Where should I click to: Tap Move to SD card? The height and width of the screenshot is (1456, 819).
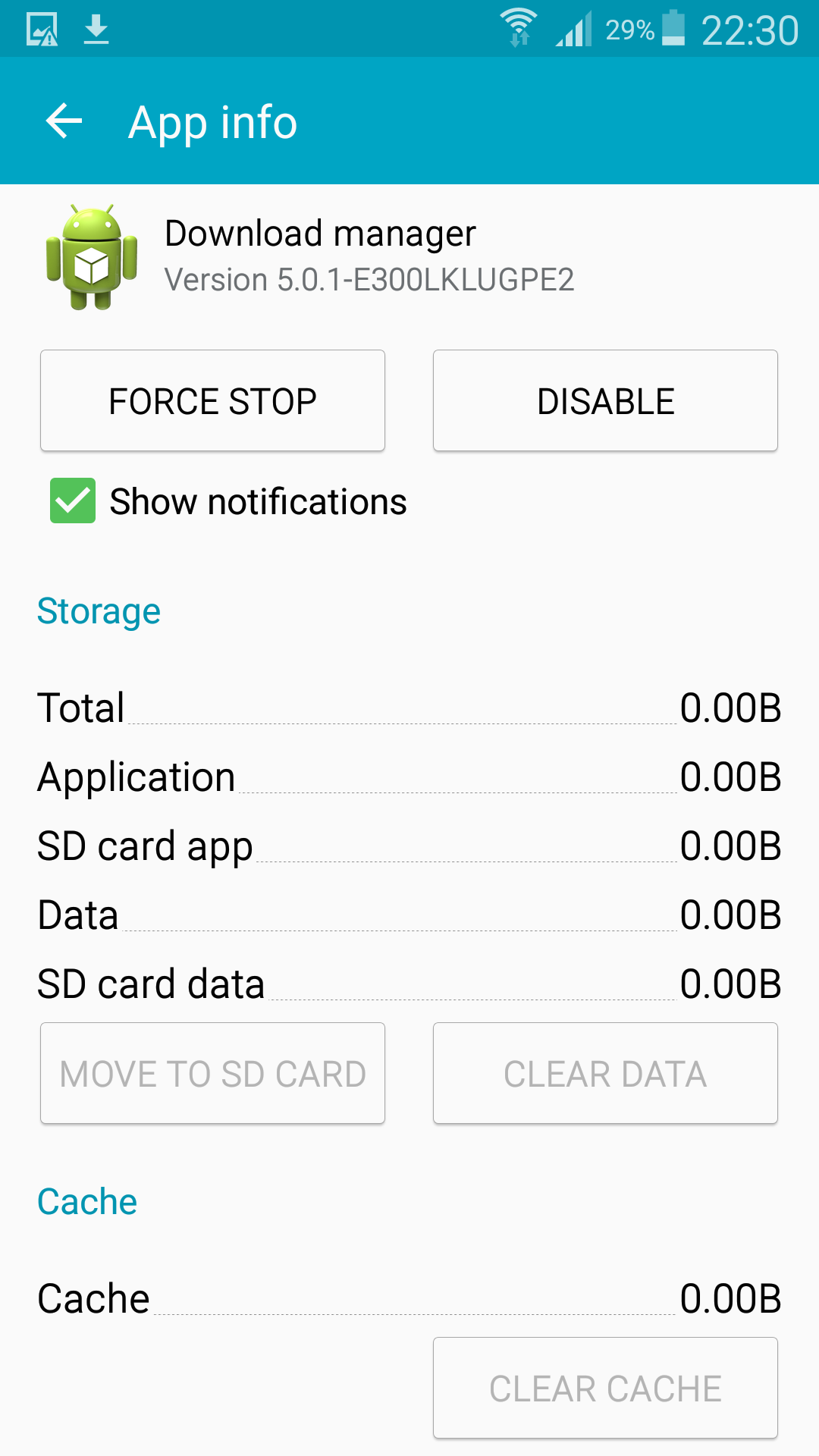point(212,1073)
